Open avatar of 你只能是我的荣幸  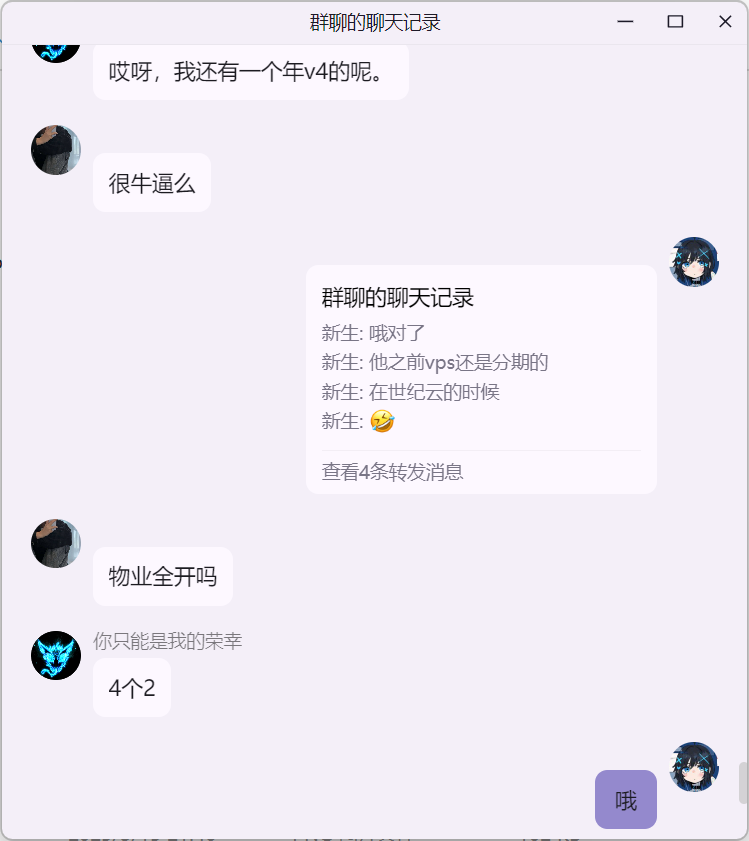(x=56, y=656)
